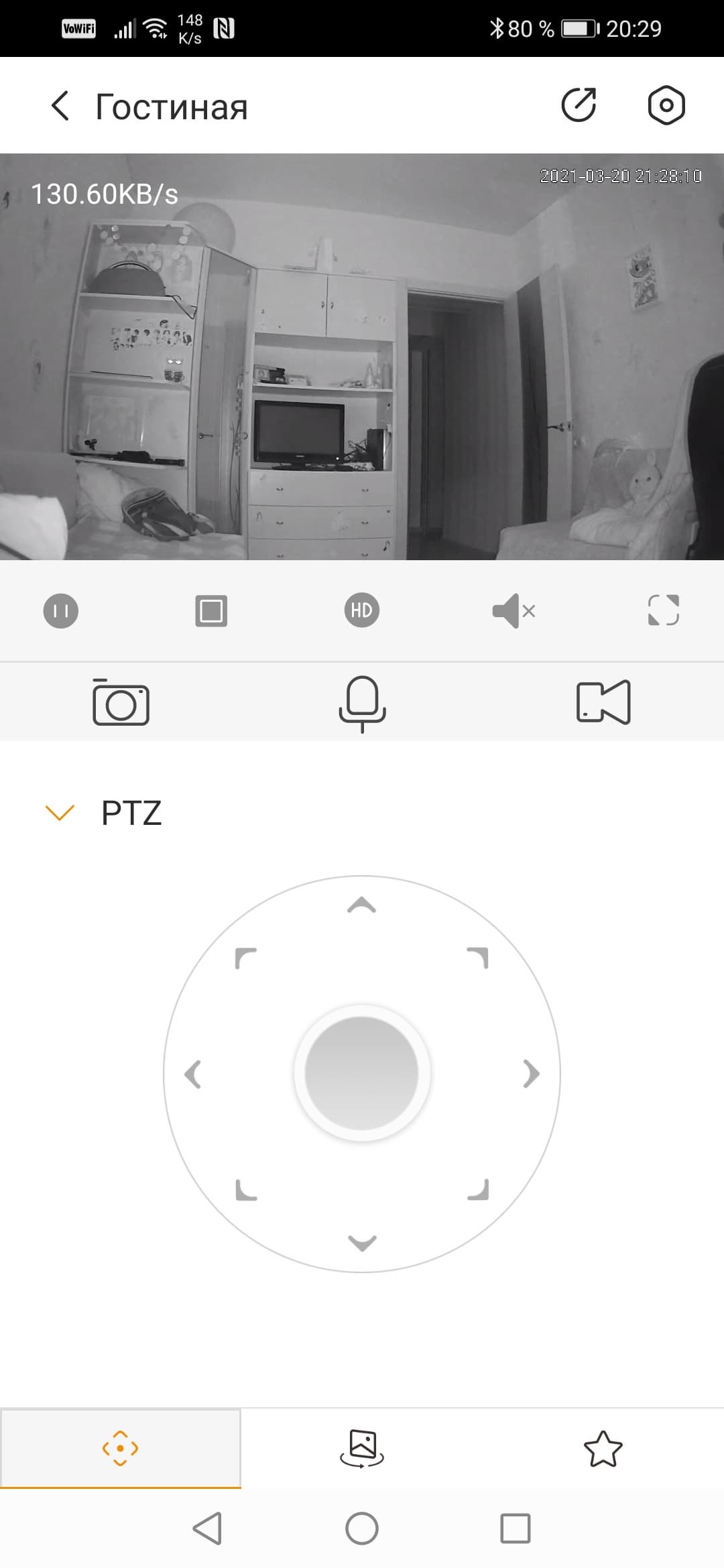Enter fullscreen video mode
724x1568 pixels.
click(x=663, y=610)
